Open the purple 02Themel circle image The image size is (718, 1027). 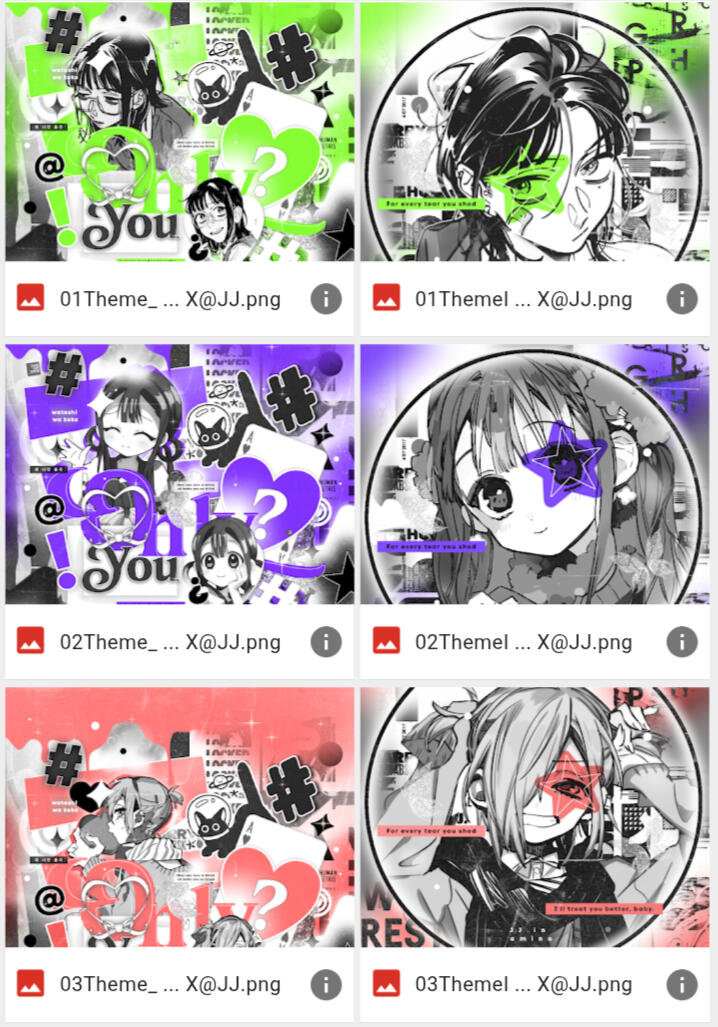(x=535, y=474)
